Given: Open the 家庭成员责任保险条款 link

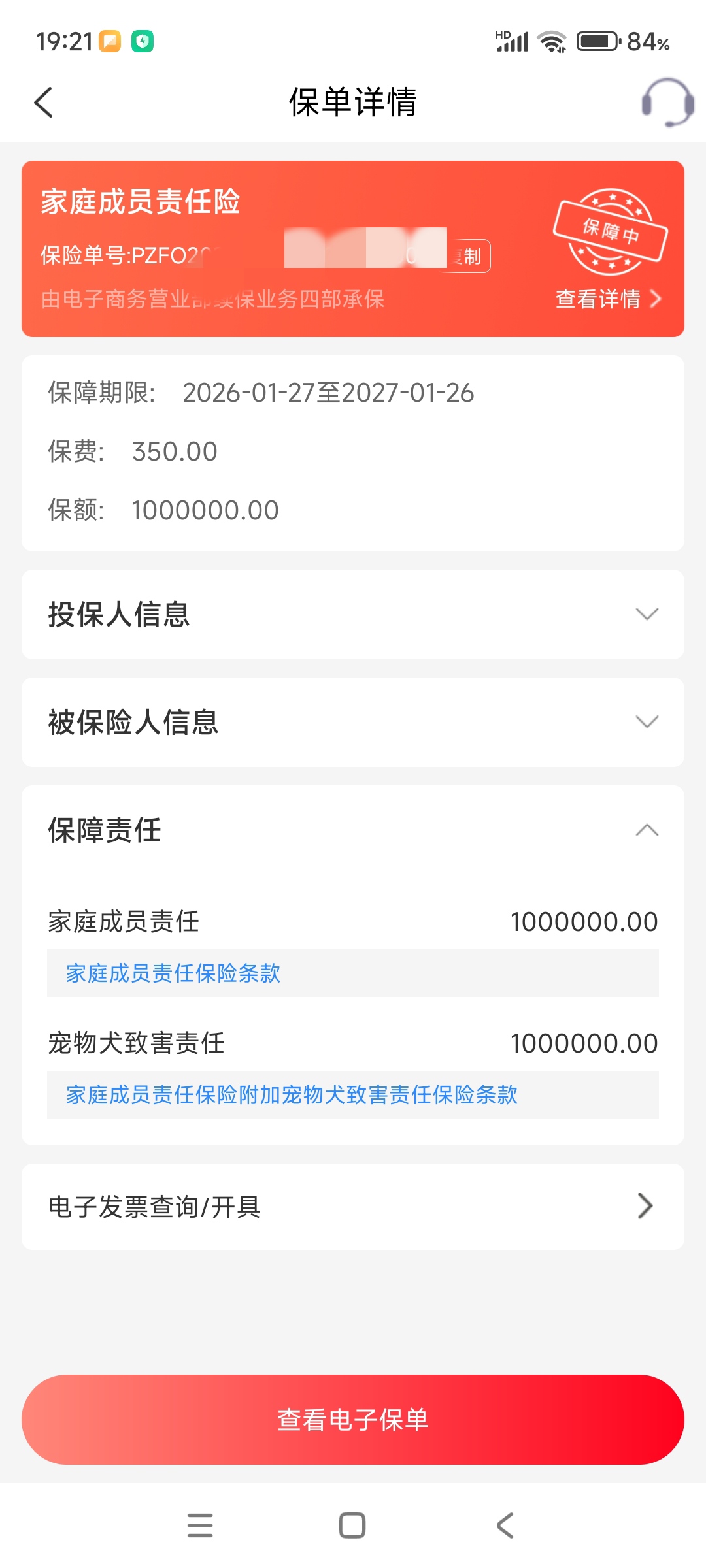Looking at the screenshot, I should [173, 973].
